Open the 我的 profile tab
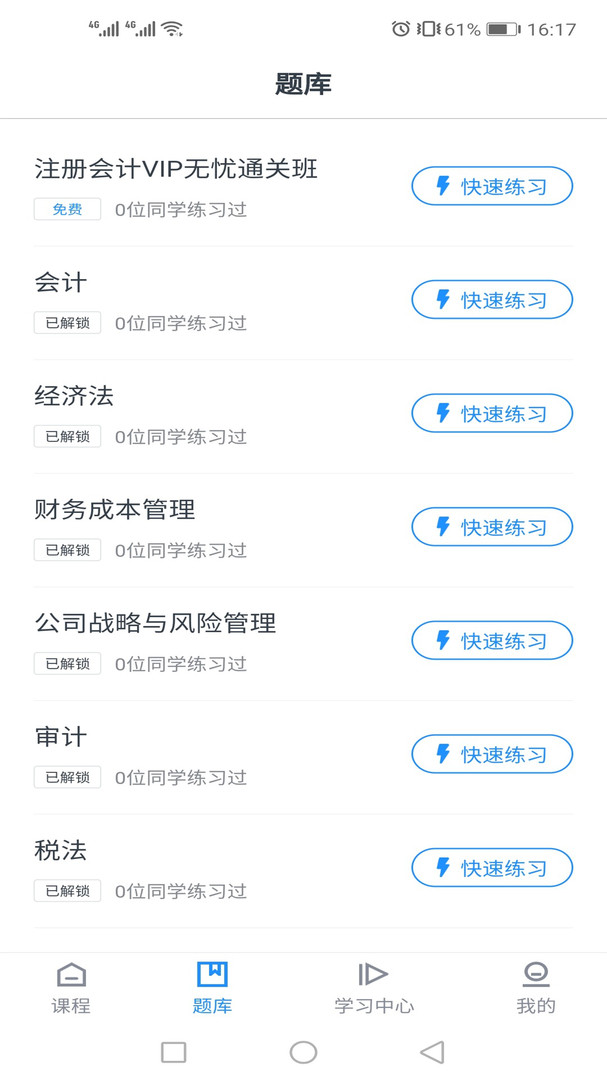 [x=535, y=987]
